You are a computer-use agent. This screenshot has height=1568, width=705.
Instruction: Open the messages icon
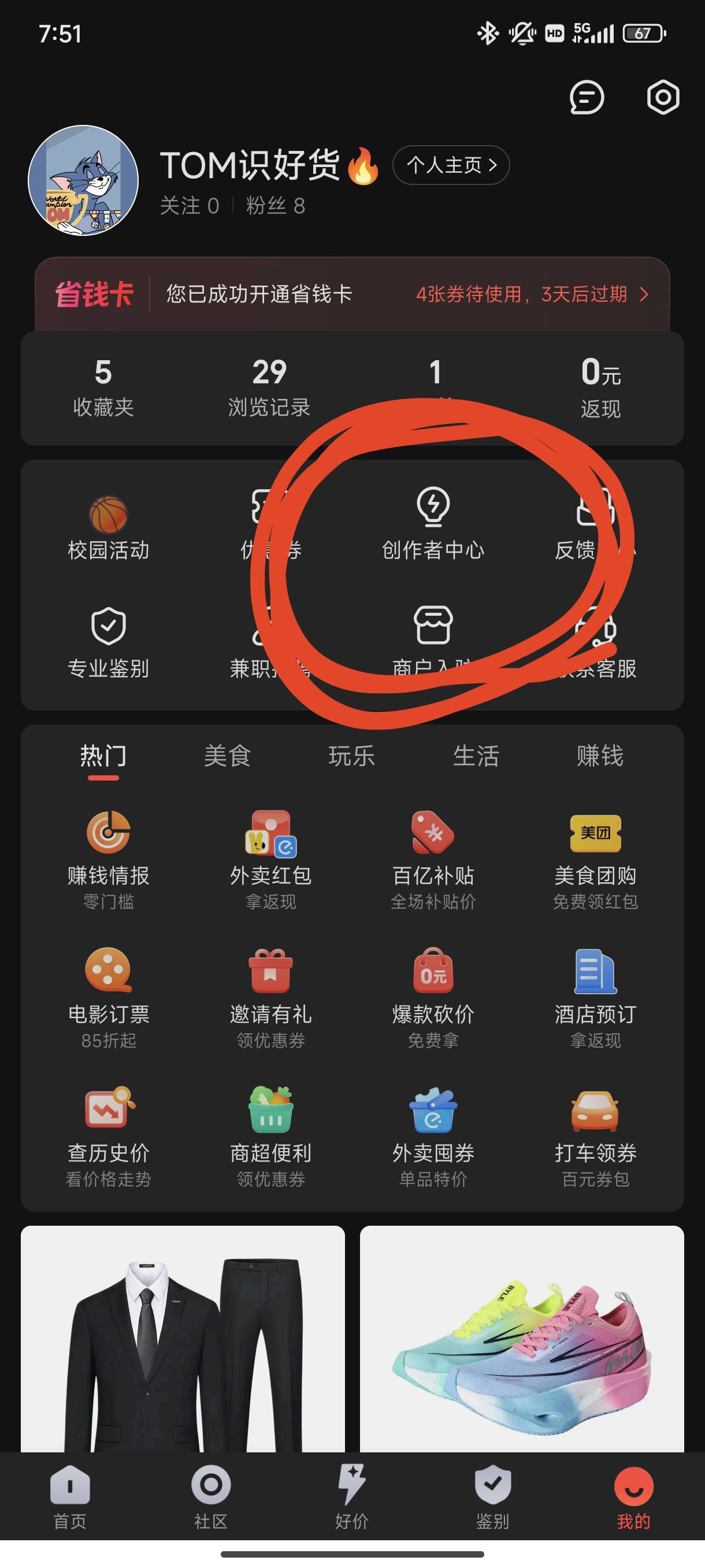coord(587,97)
